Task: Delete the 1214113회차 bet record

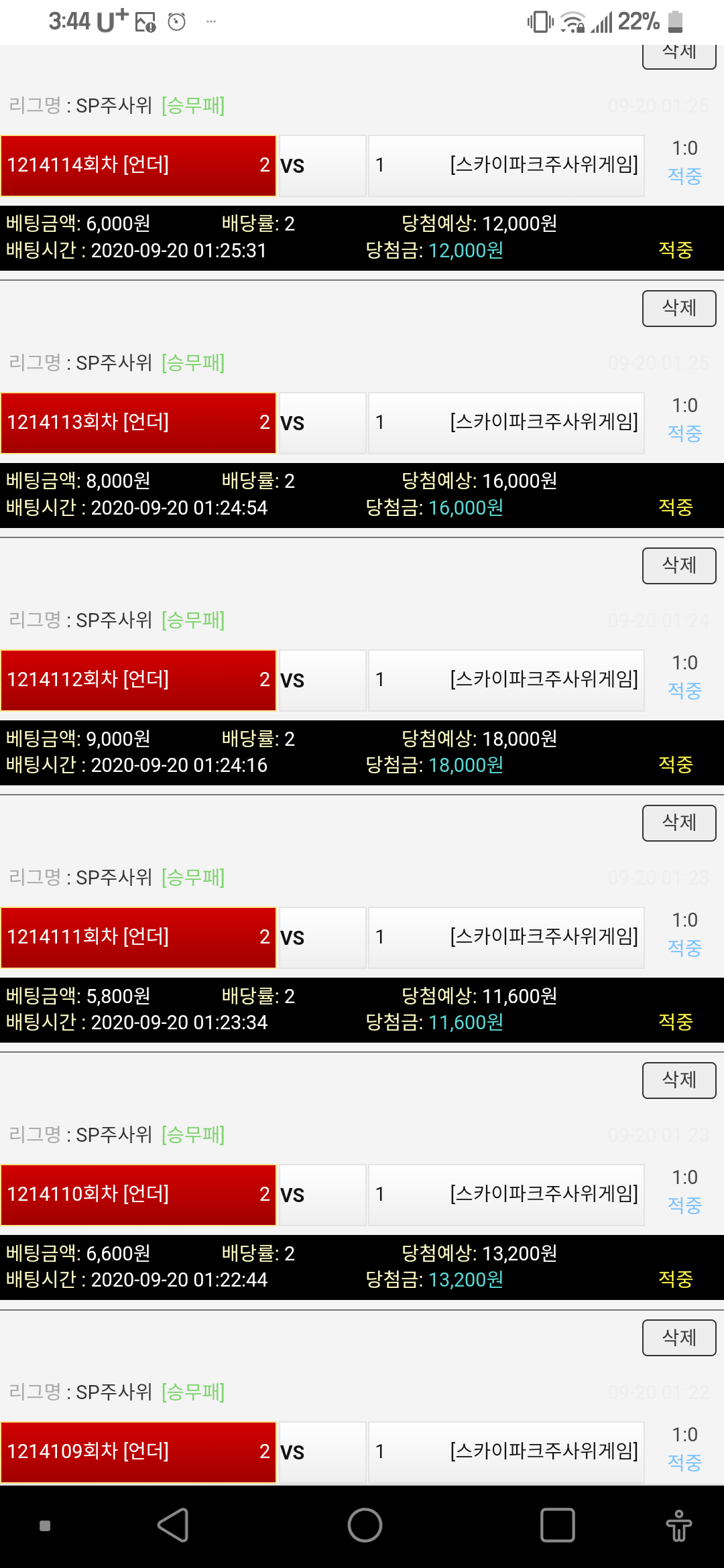Action: [678, 308]
